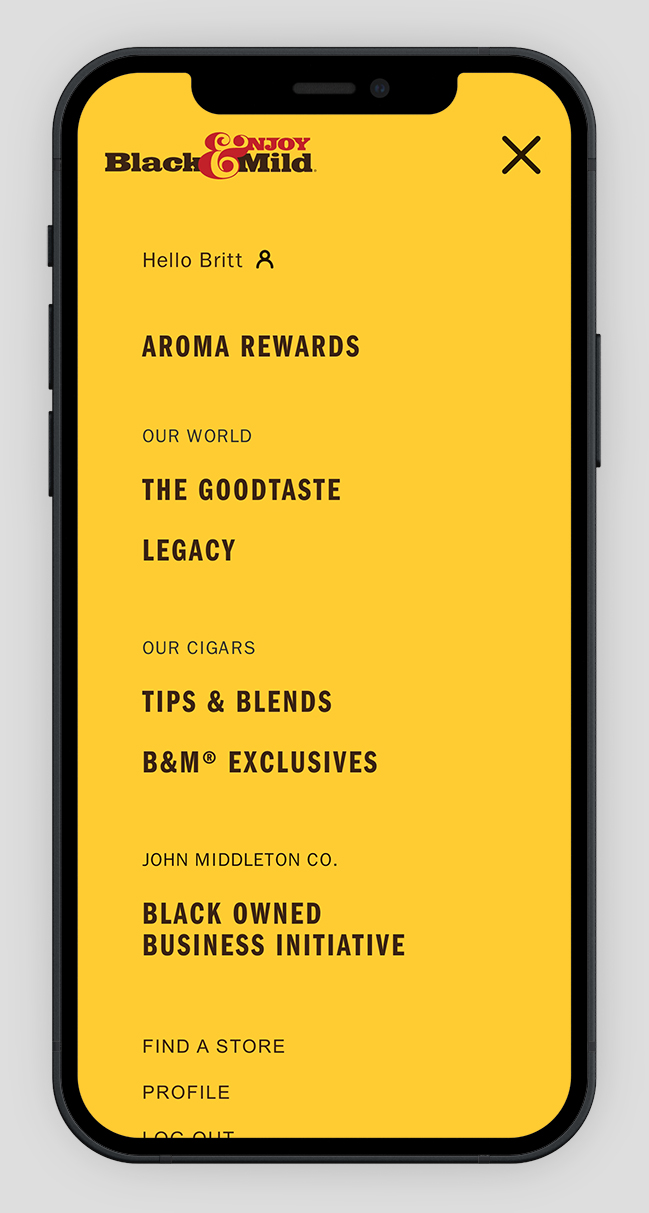Open the Hello Britt account link
This screenshot has height=1213, width=649.
(208, 260)
